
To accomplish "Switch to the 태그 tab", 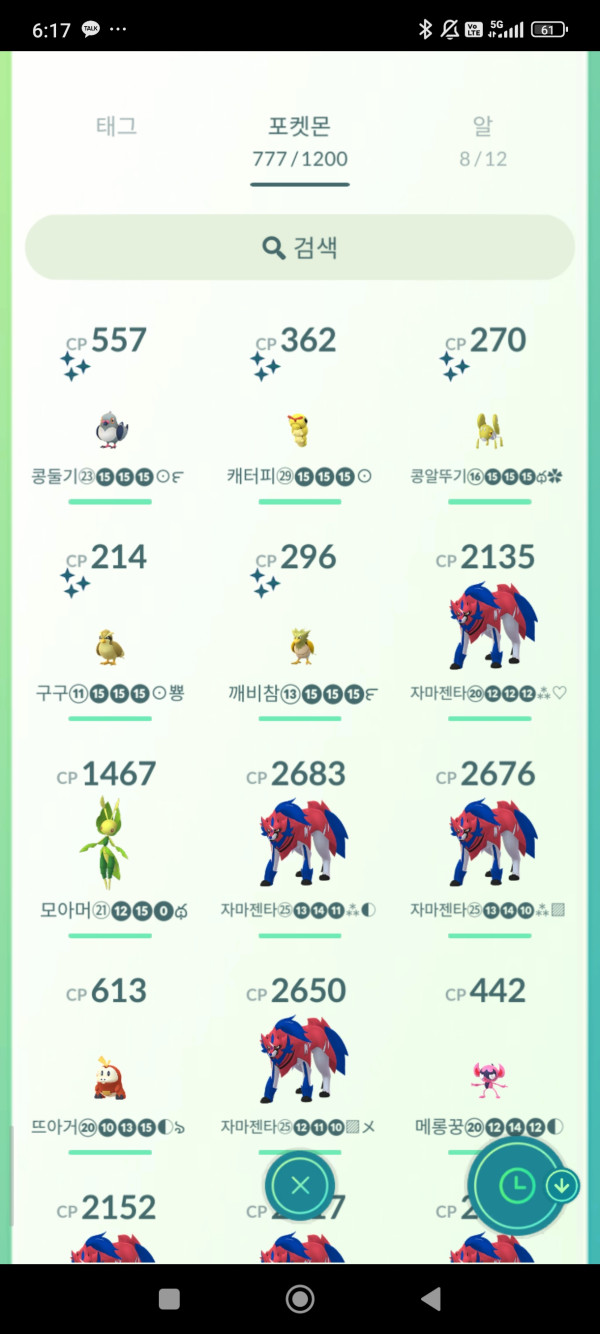I will click(116, 127).
